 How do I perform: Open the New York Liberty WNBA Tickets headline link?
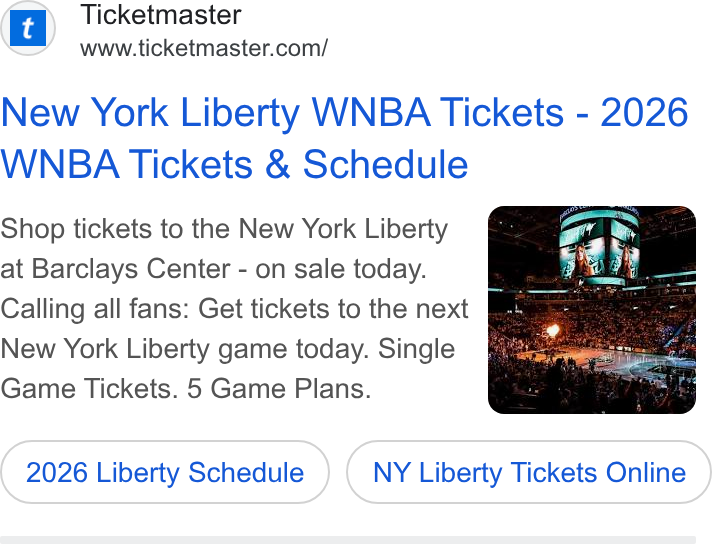344,138
